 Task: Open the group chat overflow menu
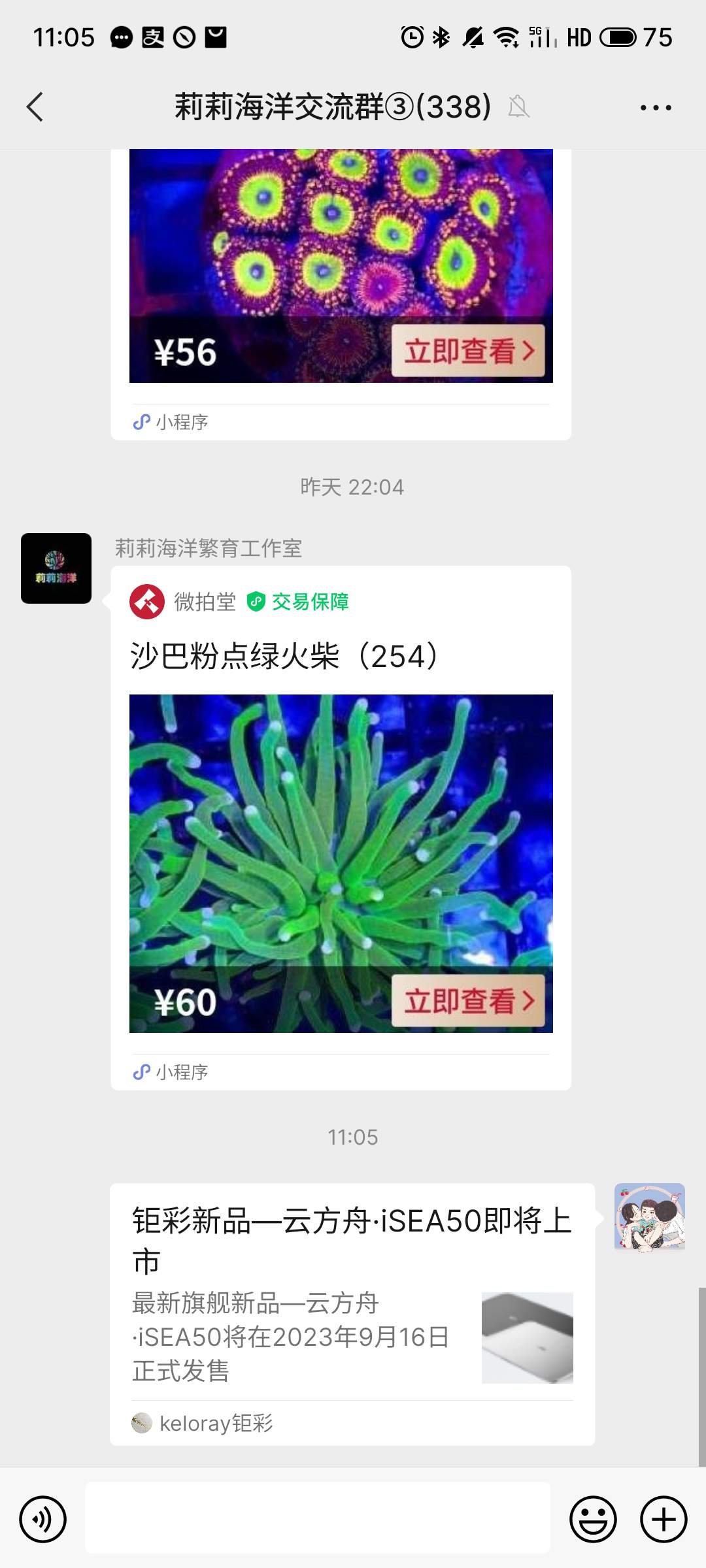pyautogui.click(x=656, y=108)
